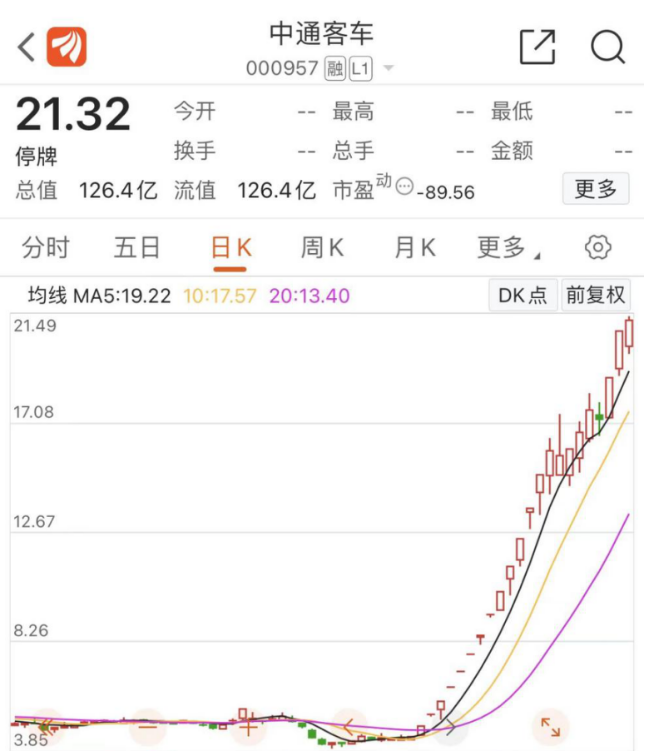Screen dimensions: 645x752
Task: Go back to the previous page
Action: (x=26, y=46)
